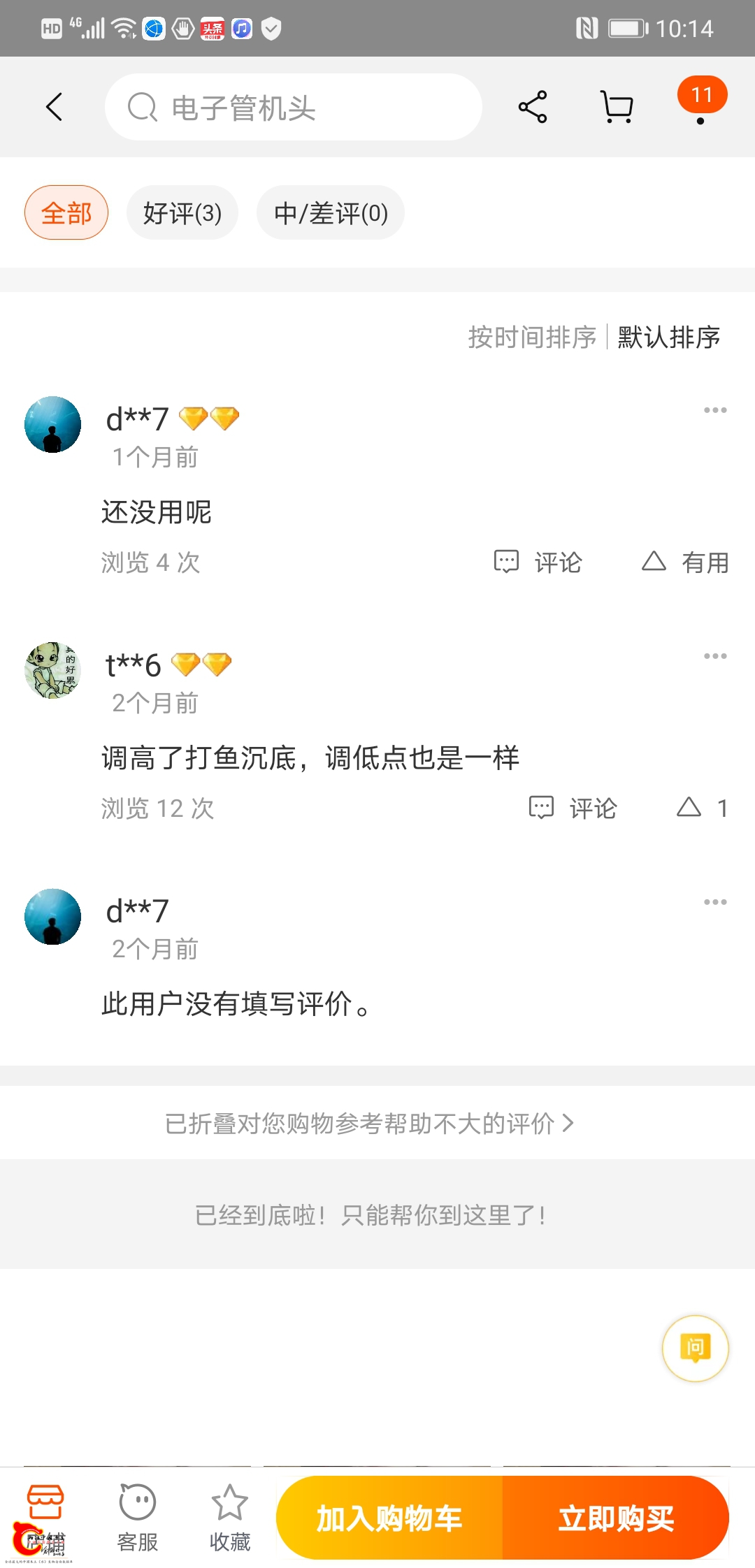
Task: Tap 立即购买 to buy now
Action: (x=616, y=1518)
